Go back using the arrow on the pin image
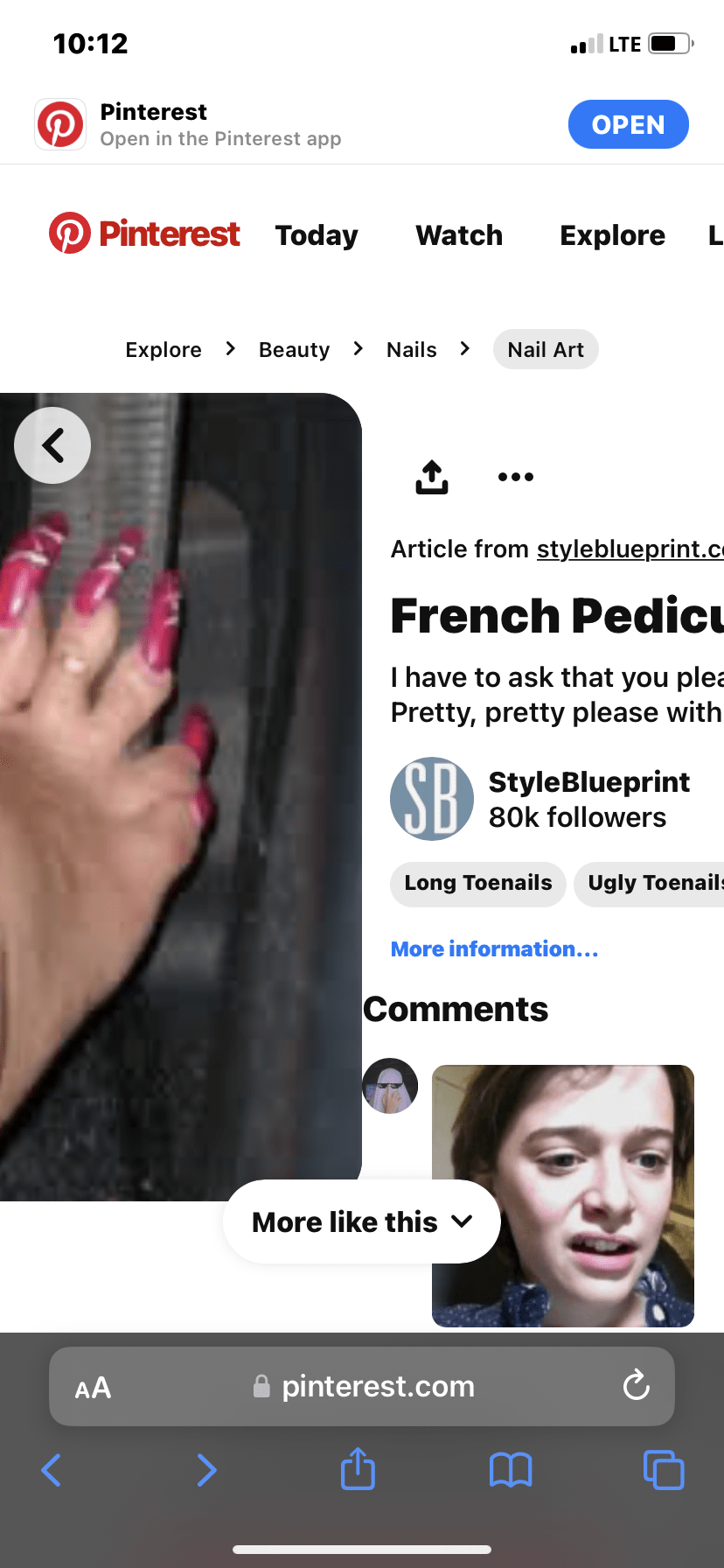 [x=52, y=445]
